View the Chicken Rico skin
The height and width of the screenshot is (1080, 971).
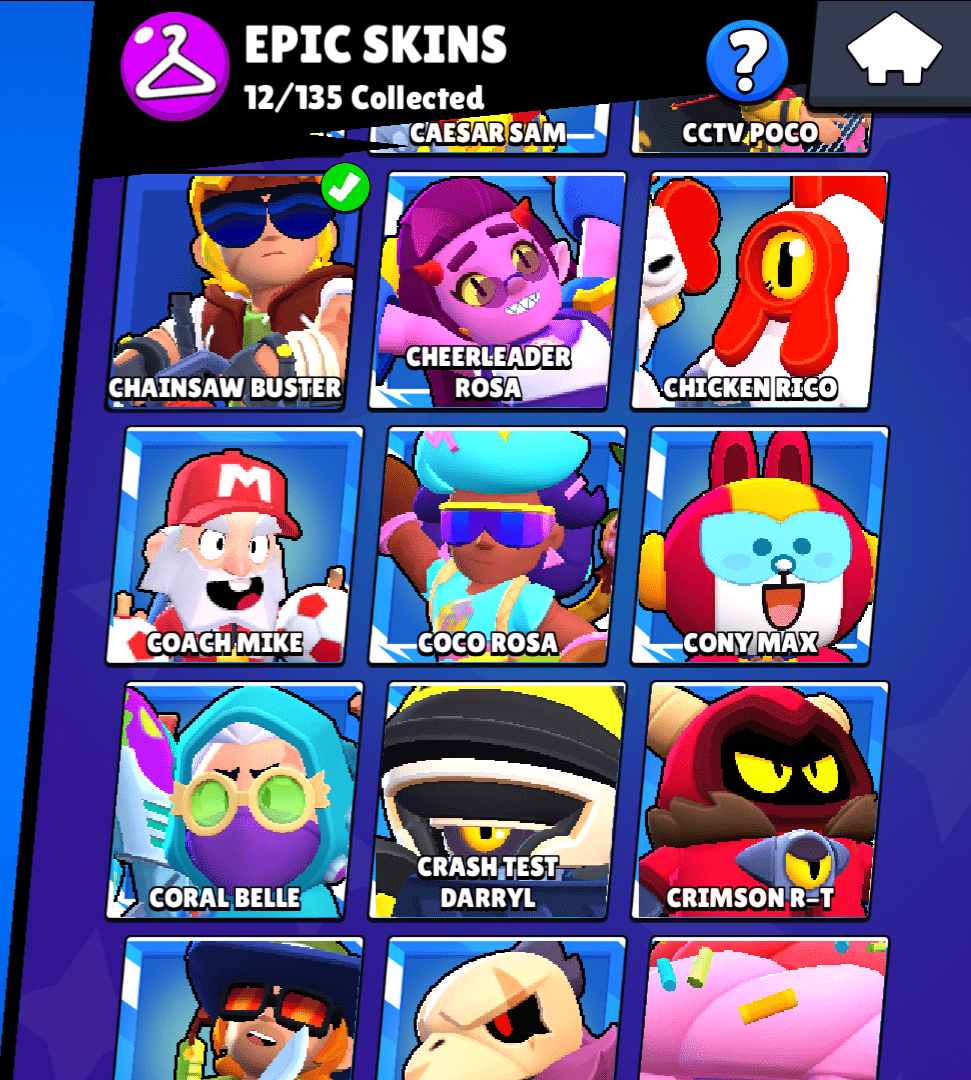pos(759,290)
